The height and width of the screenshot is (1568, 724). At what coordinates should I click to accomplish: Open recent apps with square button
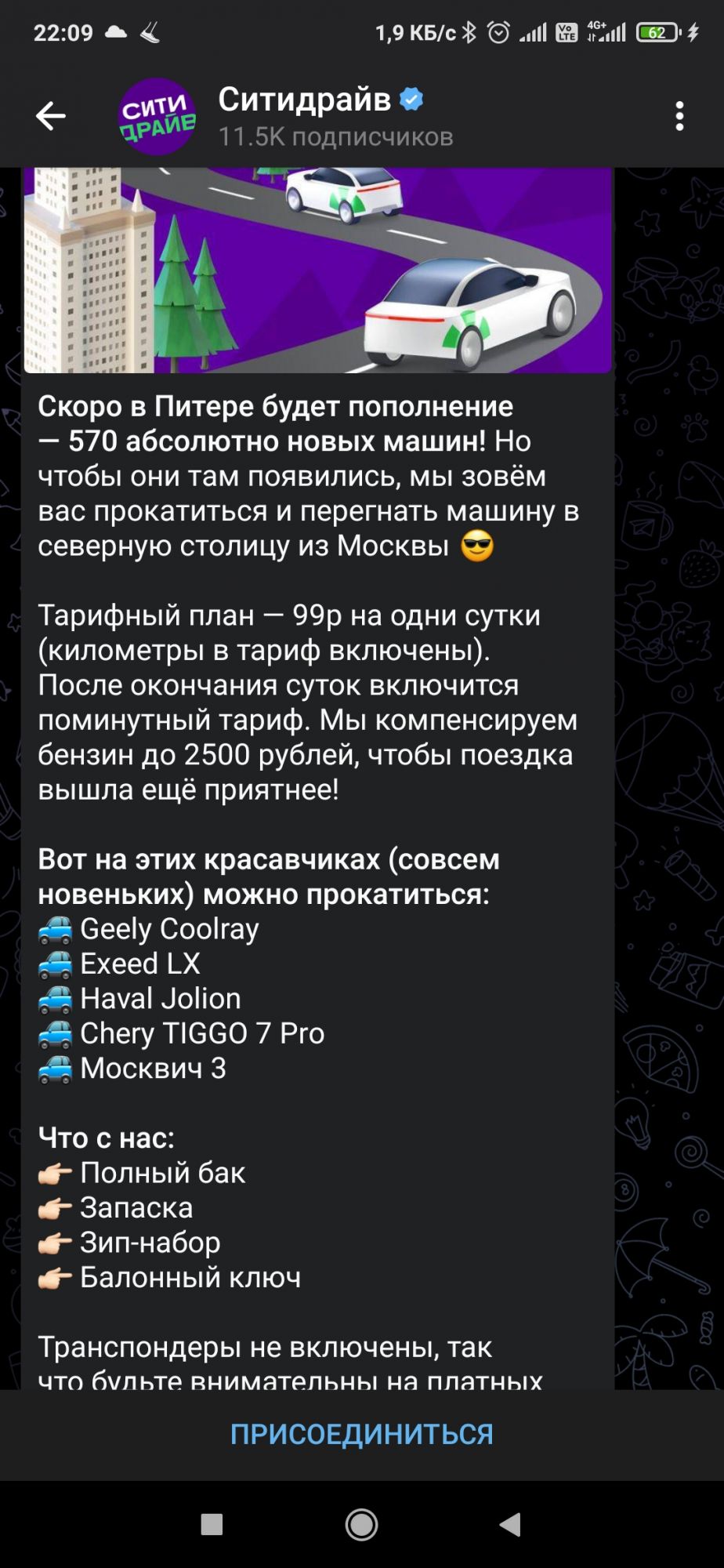(x=212, y=1525)
